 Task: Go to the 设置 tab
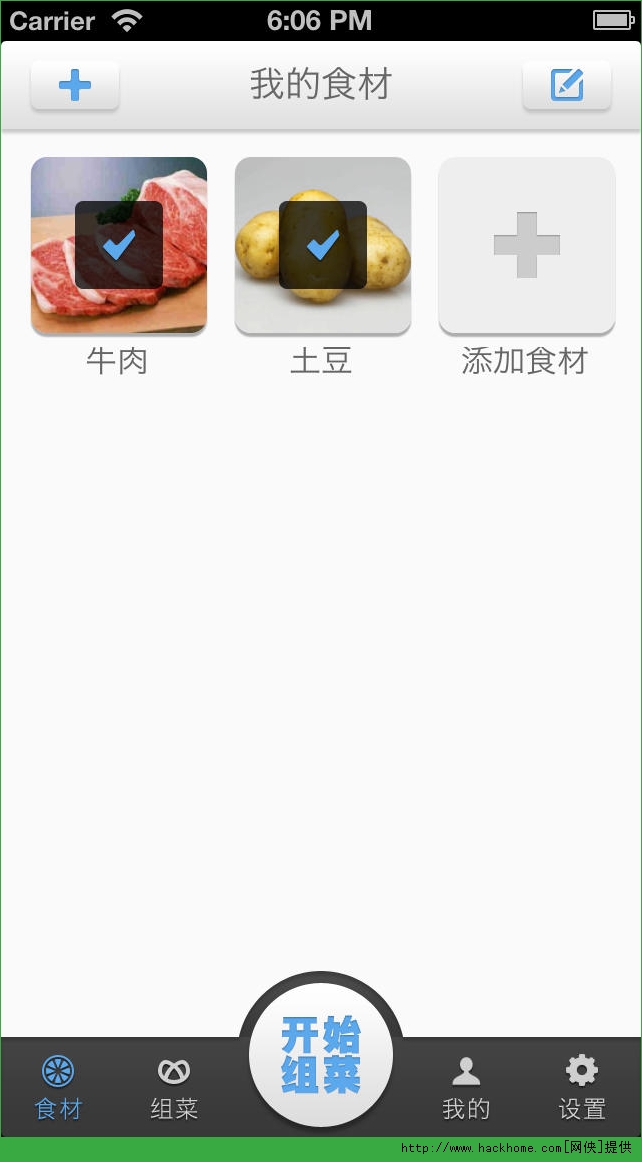pos(582,1087)
